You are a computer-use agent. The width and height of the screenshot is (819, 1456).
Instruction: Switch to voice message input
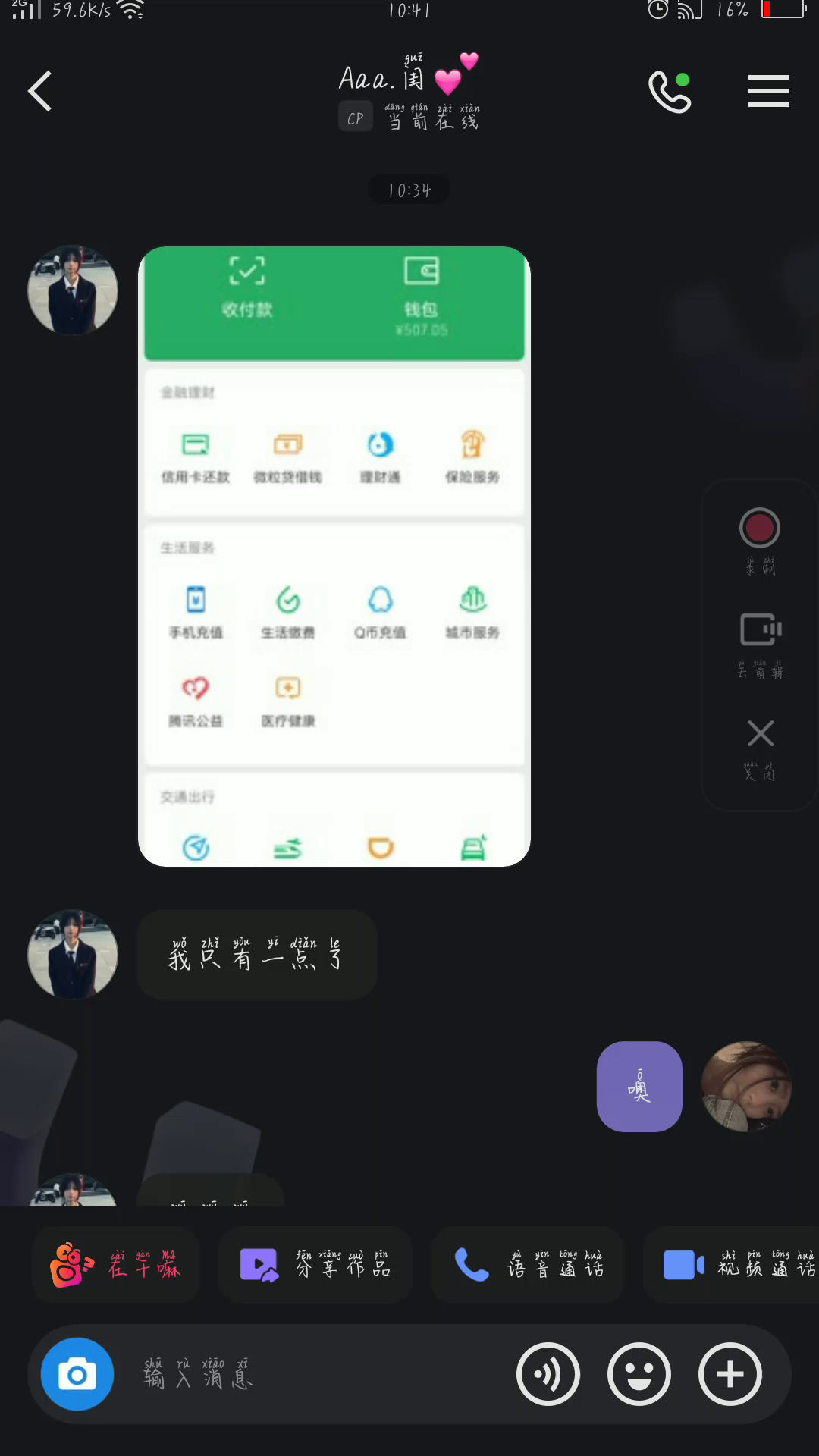point(548,1374)
